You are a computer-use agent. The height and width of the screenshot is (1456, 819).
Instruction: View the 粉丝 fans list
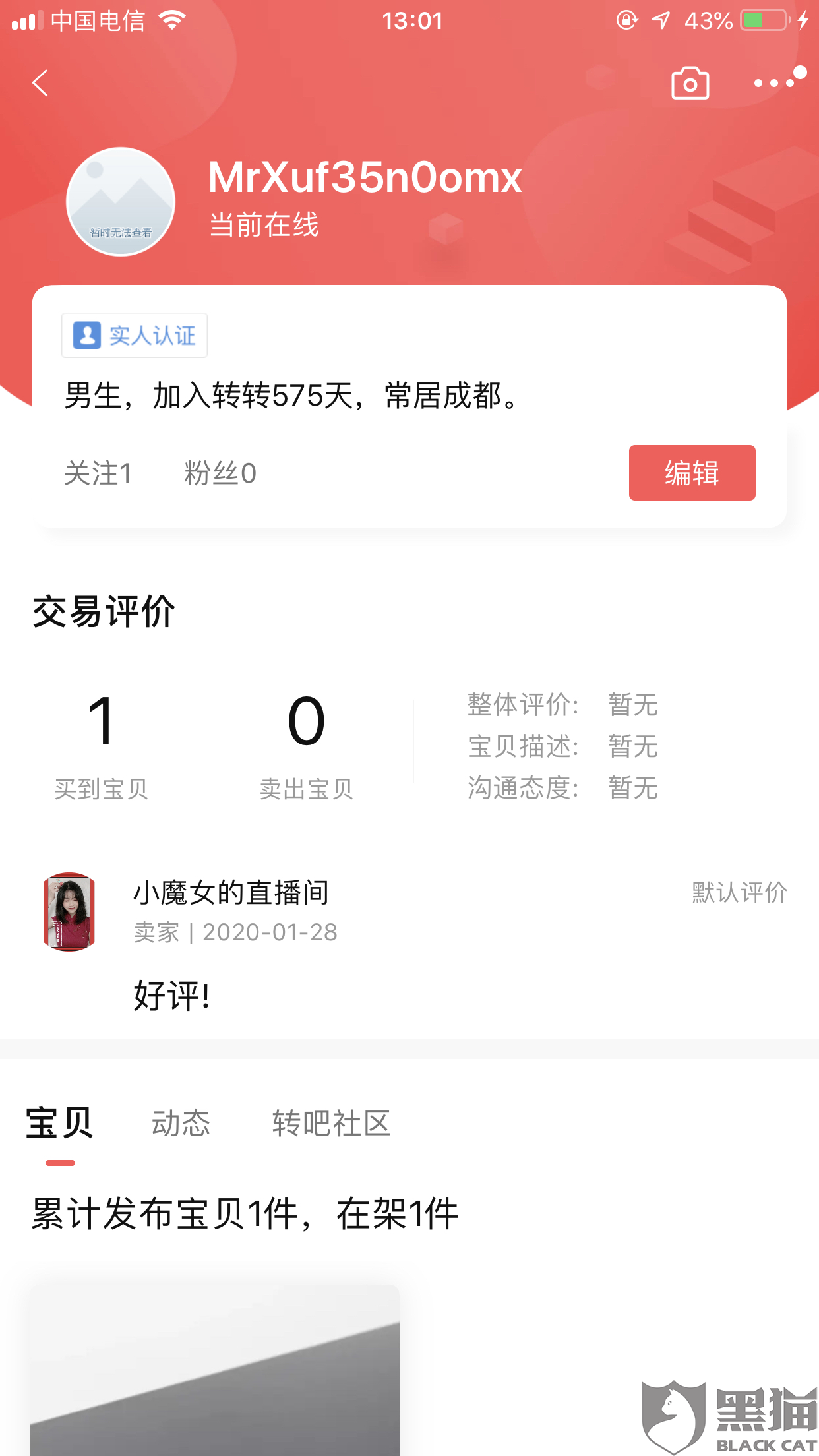pyautogui.click(x=220, y=473)
